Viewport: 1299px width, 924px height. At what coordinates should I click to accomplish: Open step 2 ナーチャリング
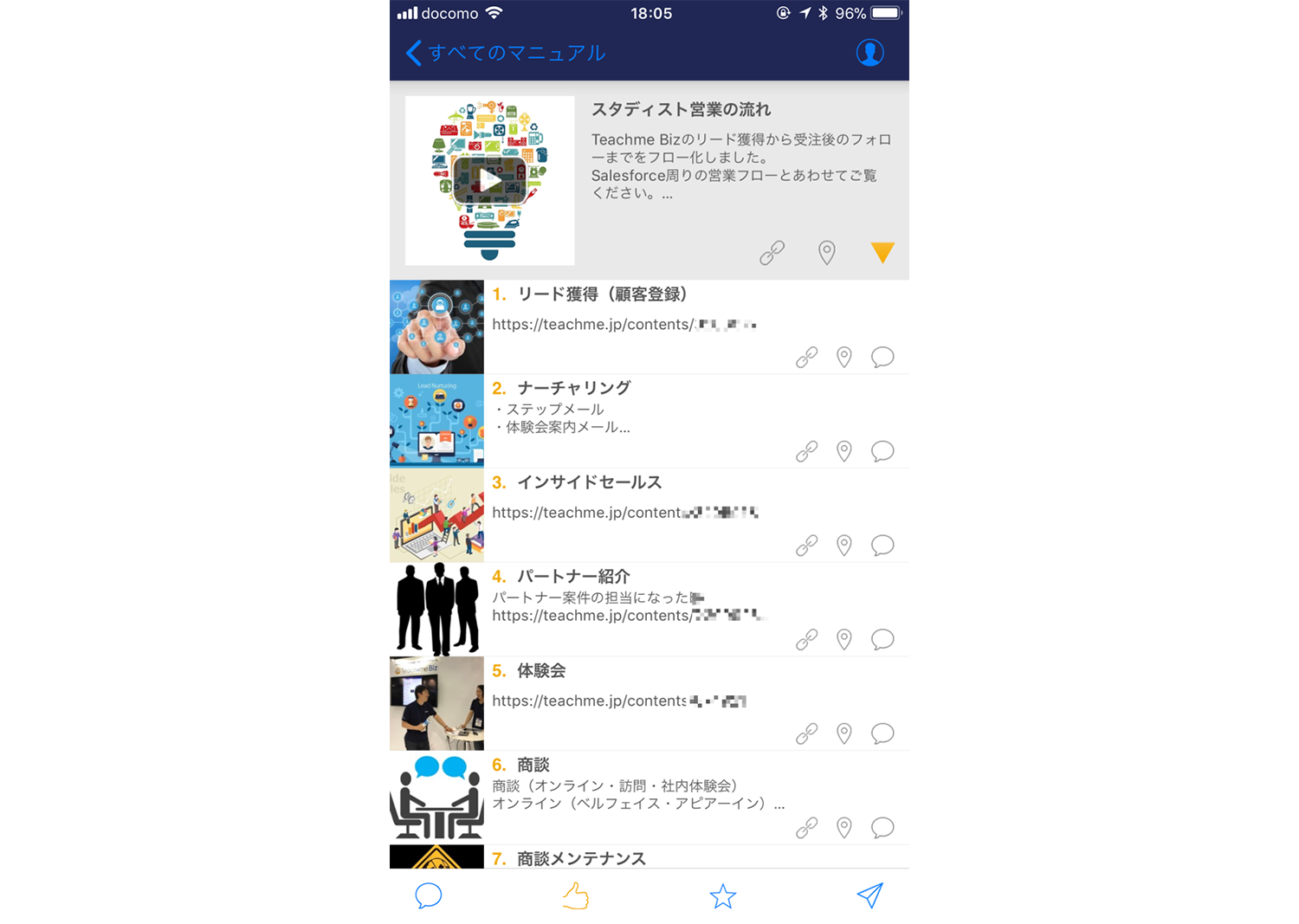[x=573, y=389]
